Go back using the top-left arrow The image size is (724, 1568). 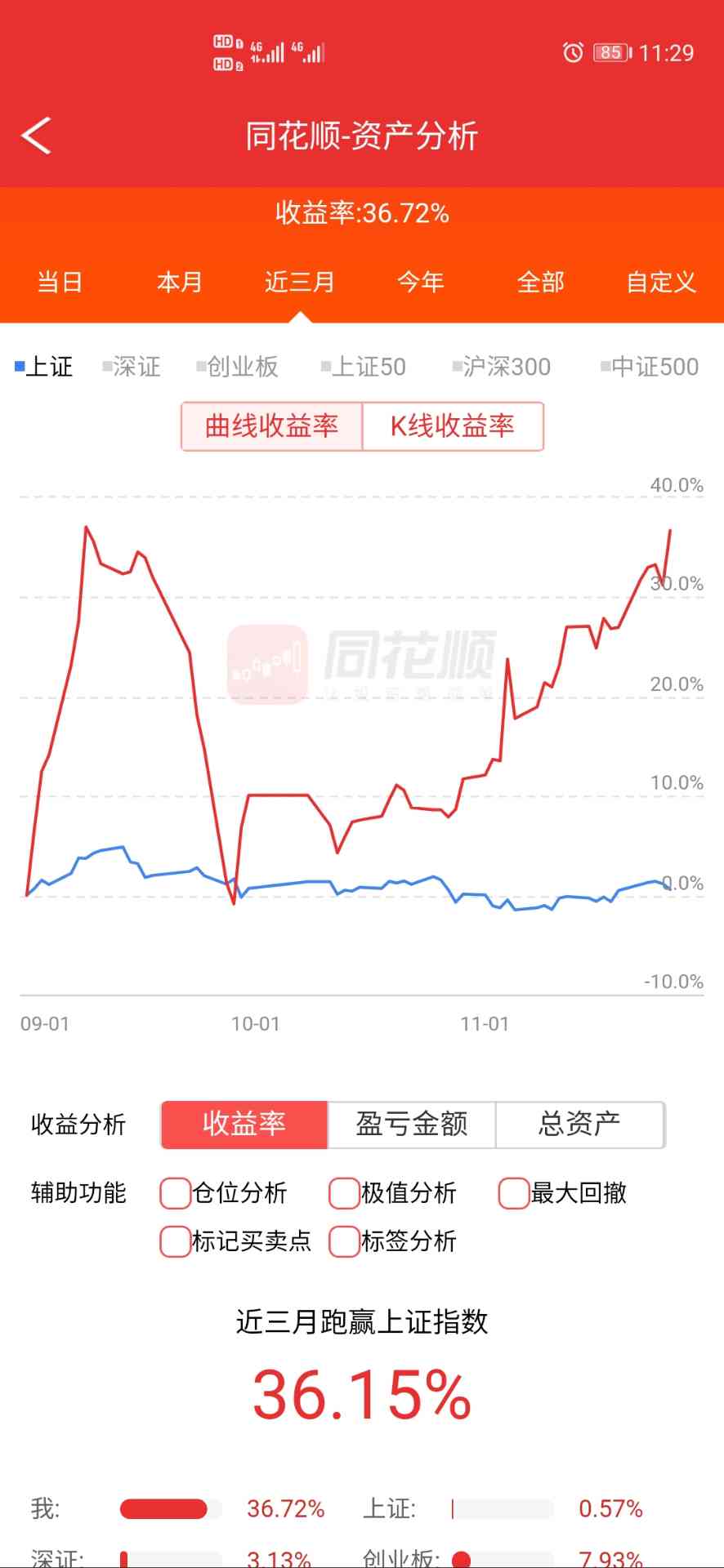(37, 136)
